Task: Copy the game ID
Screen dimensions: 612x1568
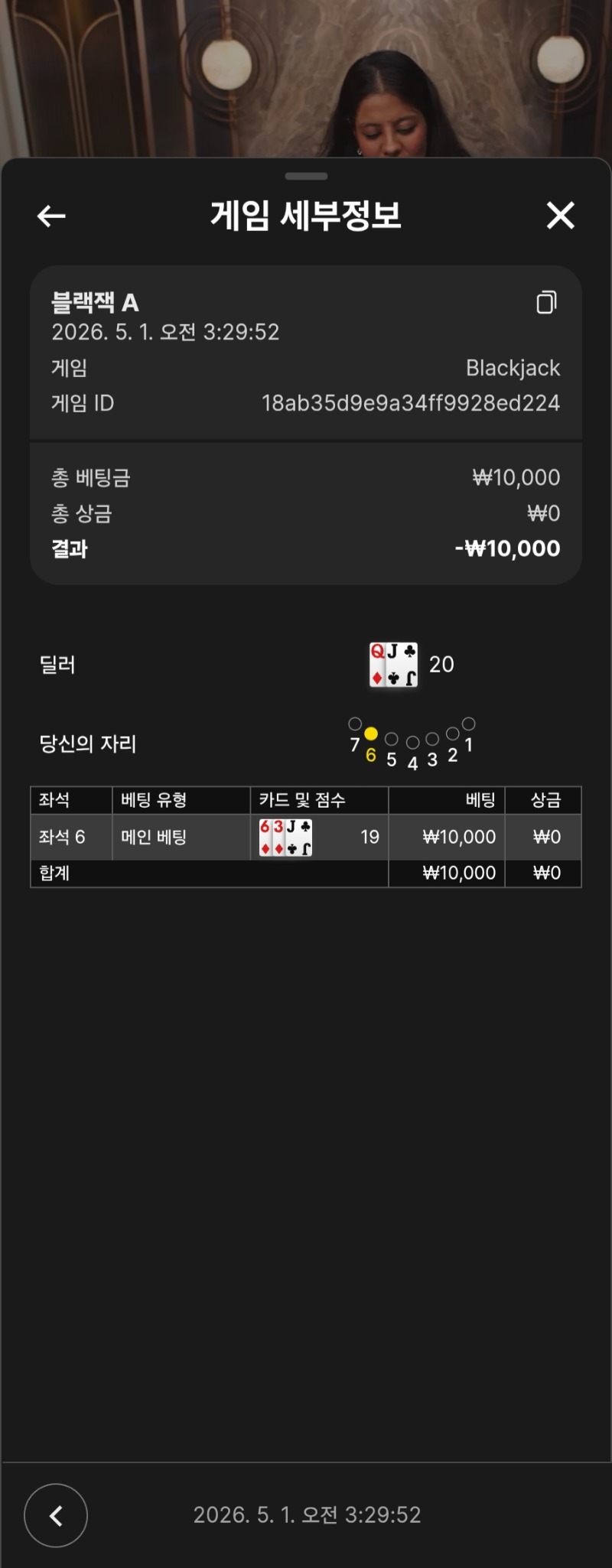Action: [x=546, y=303]
